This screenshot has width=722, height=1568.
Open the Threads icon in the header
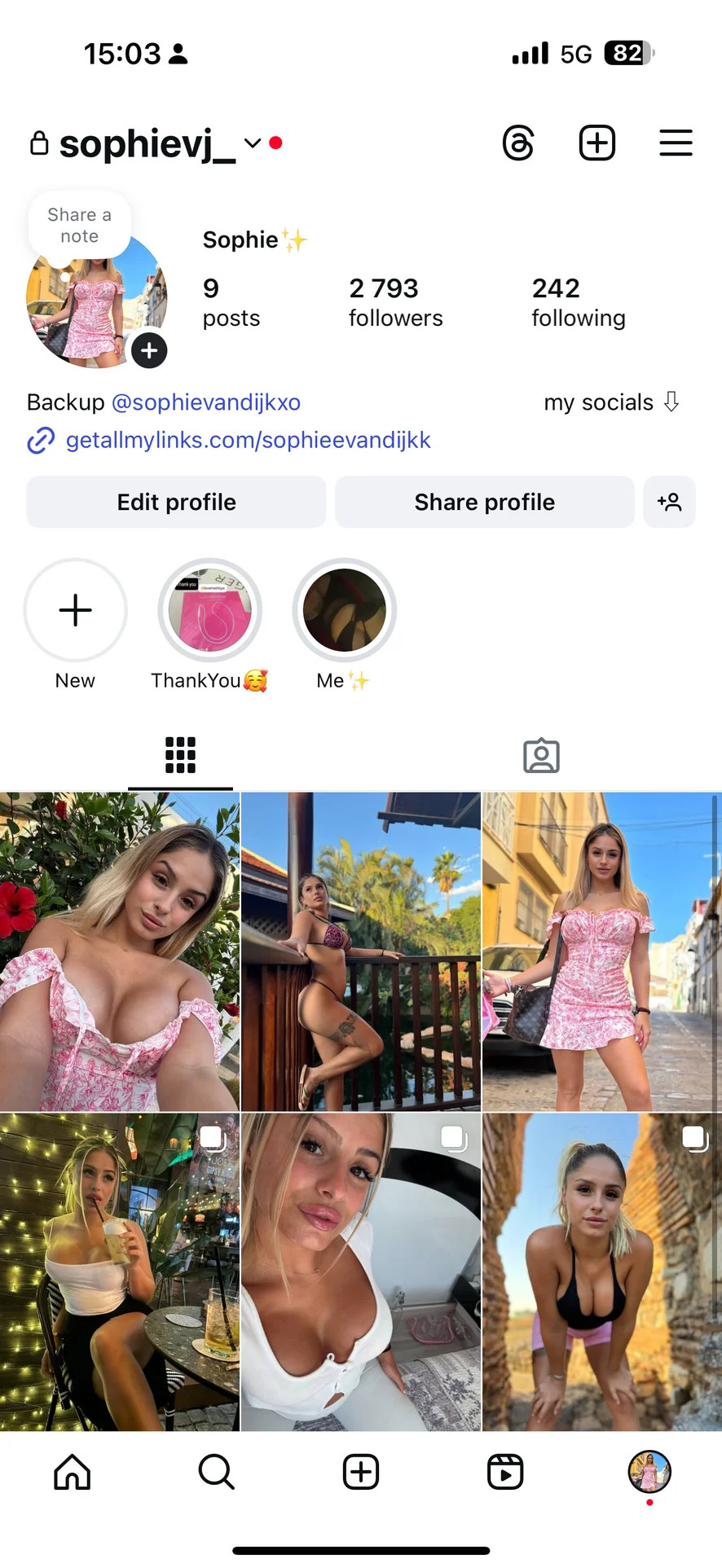pyautogui.click(x=518, y=143)
